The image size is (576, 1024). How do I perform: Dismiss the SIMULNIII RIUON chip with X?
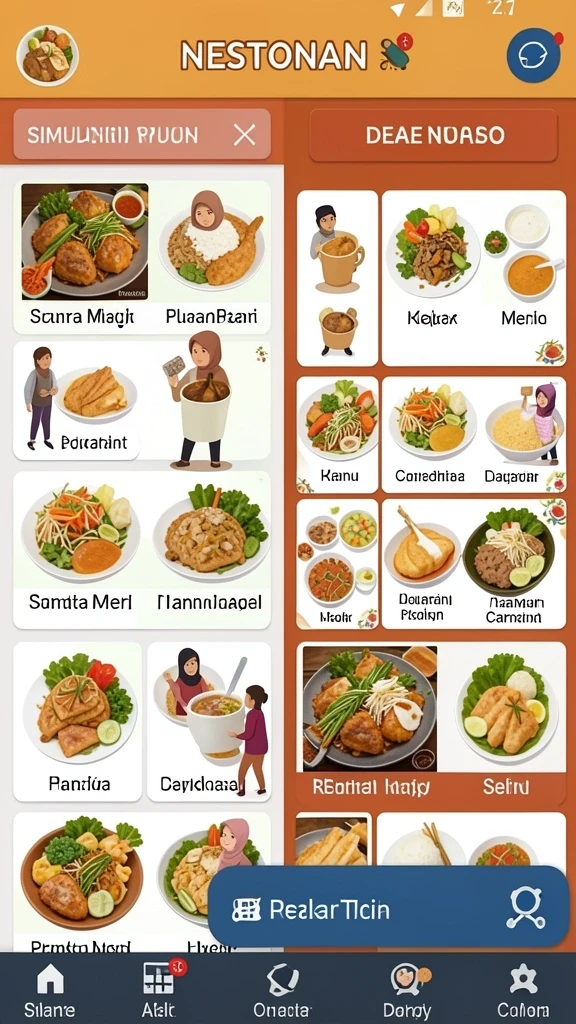(x=244, y=135)
